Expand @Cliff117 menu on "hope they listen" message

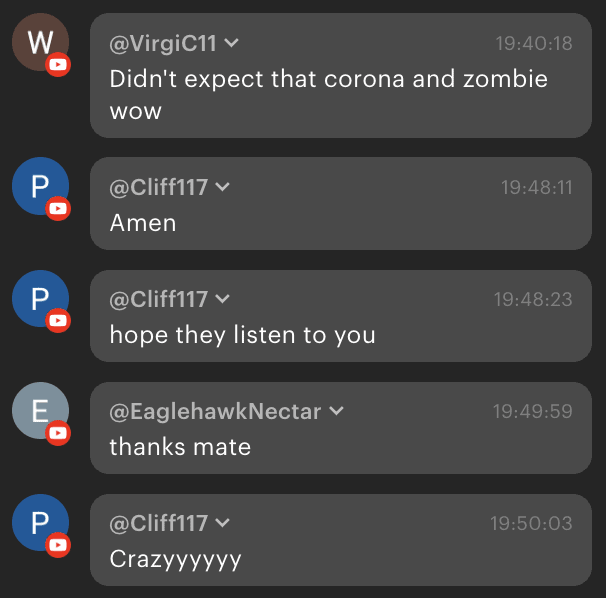point(223,300)
